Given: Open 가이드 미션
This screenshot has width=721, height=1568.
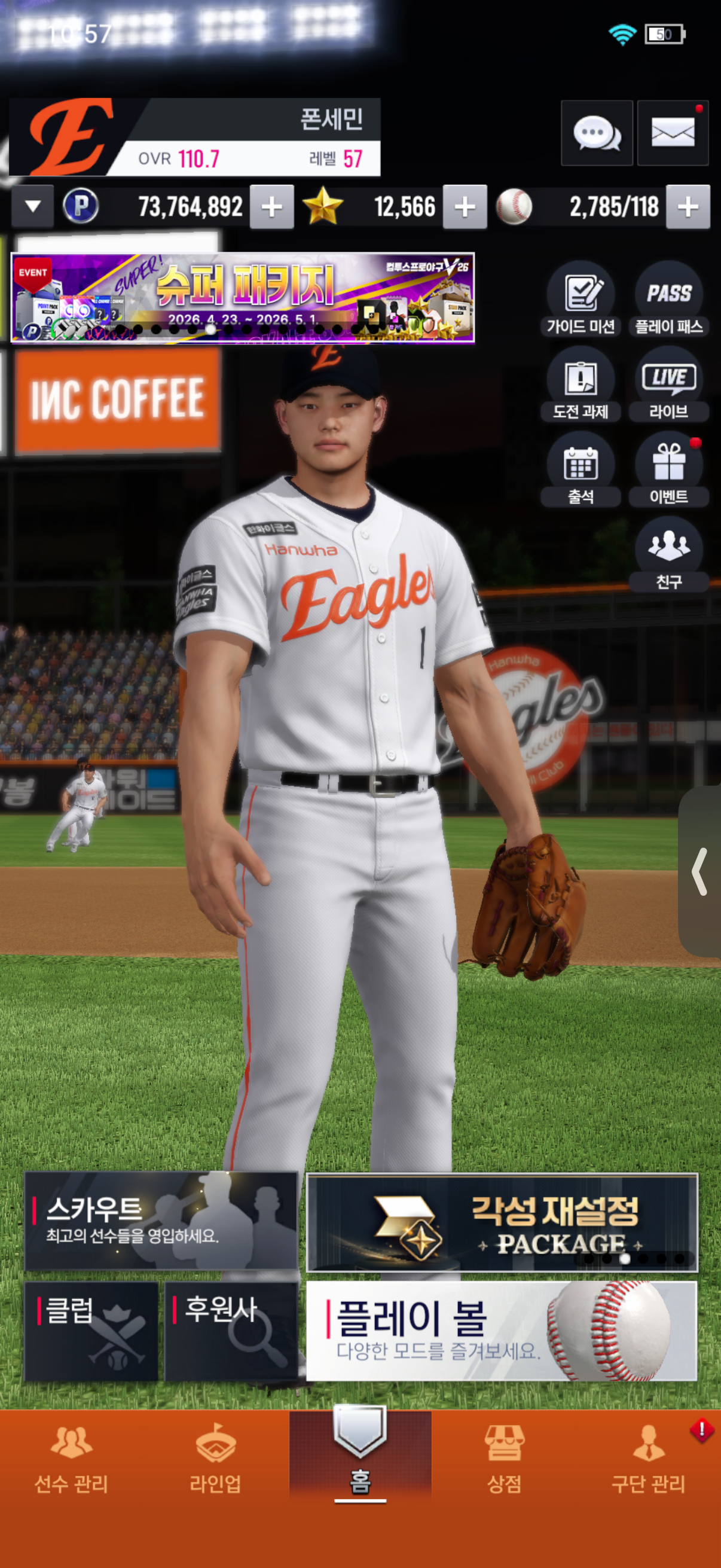Looking at the screenshot, I should [581, 300].
